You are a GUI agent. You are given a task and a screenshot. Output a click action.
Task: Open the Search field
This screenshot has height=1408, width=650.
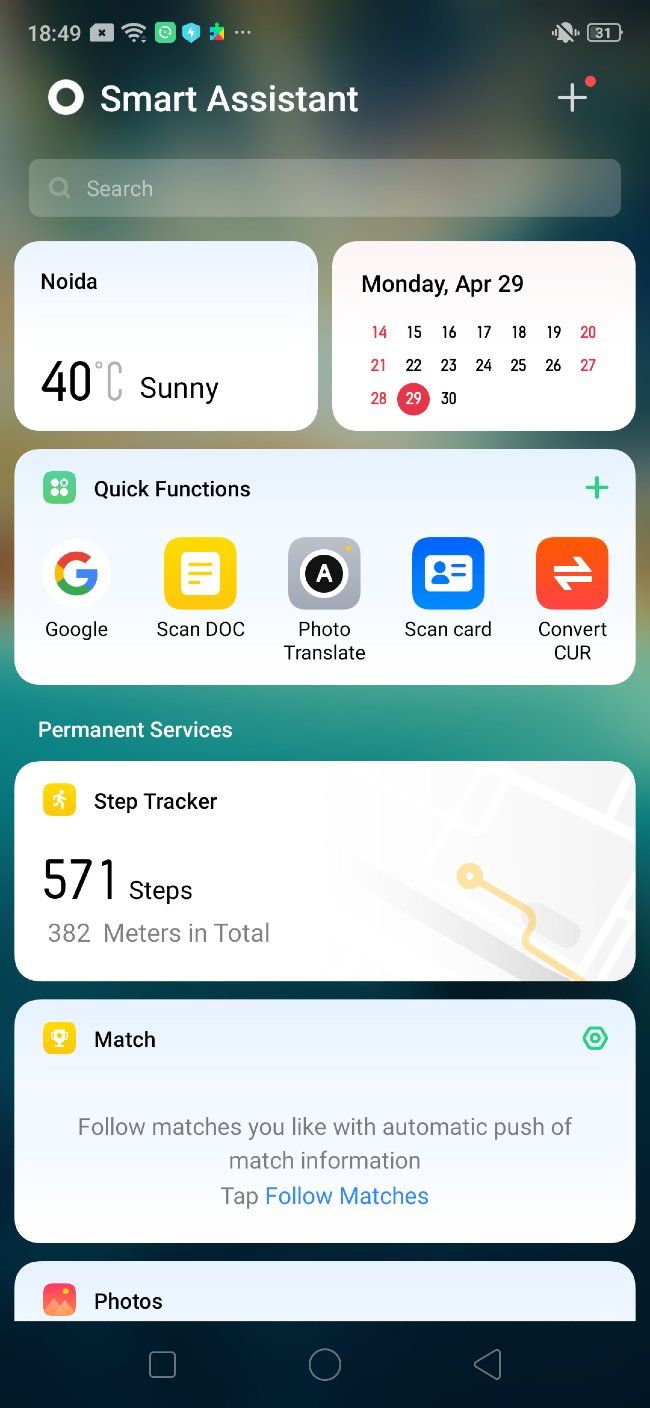pyautogui.click(x=324, y=188)
